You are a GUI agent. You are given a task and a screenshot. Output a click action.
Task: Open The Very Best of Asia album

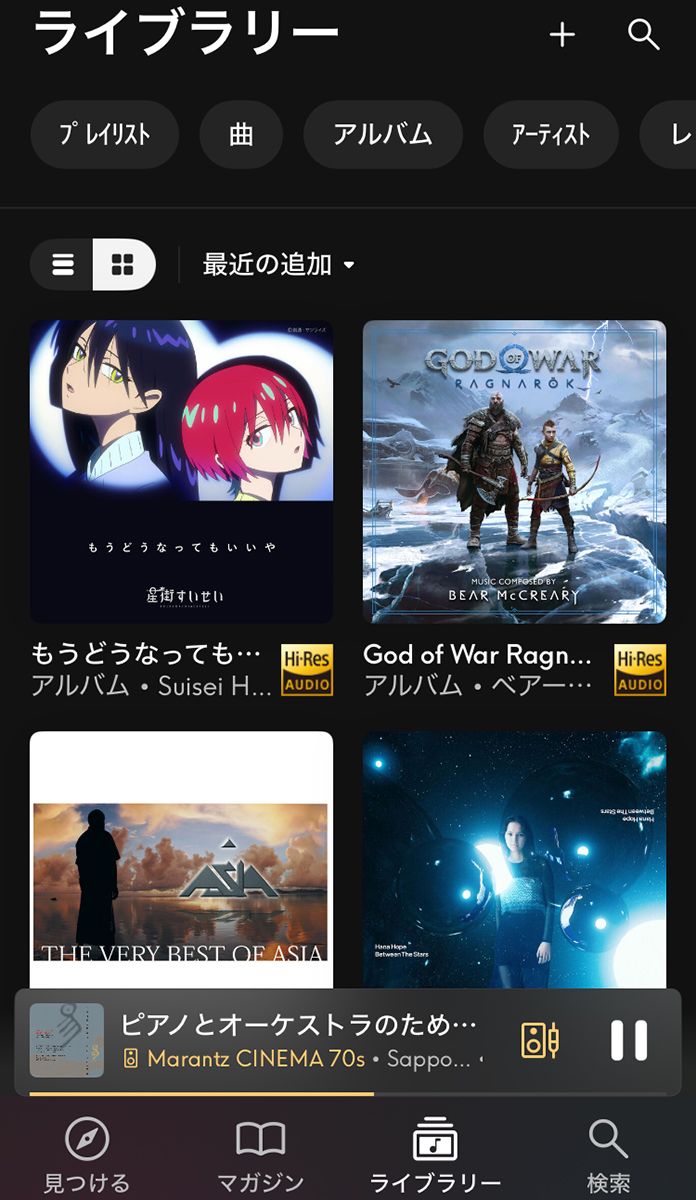click(181, 860)
